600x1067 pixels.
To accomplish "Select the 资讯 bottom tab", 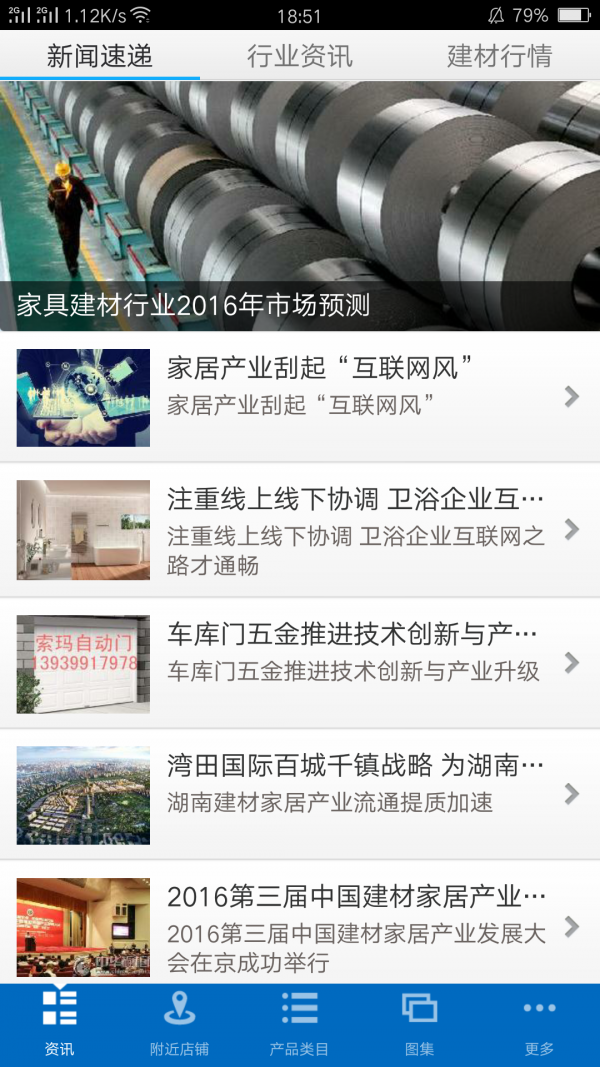I will [x=60, y=1024].
